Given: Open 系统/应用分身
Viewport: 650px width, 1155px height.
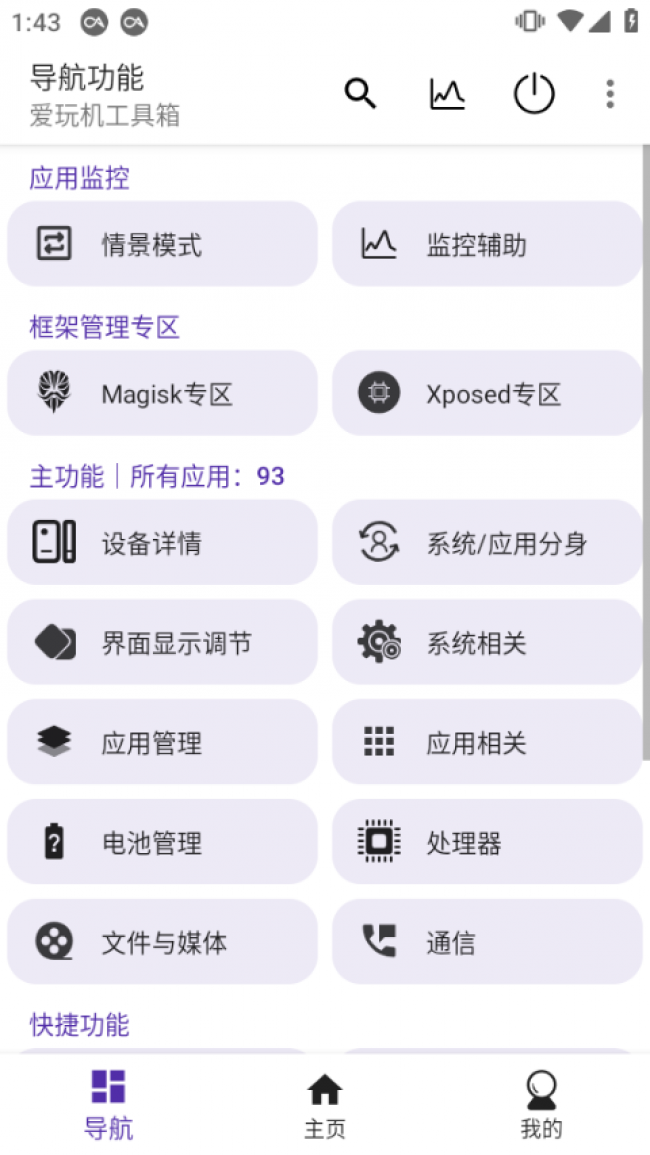Looking at the screenshot, I should 487,542.
